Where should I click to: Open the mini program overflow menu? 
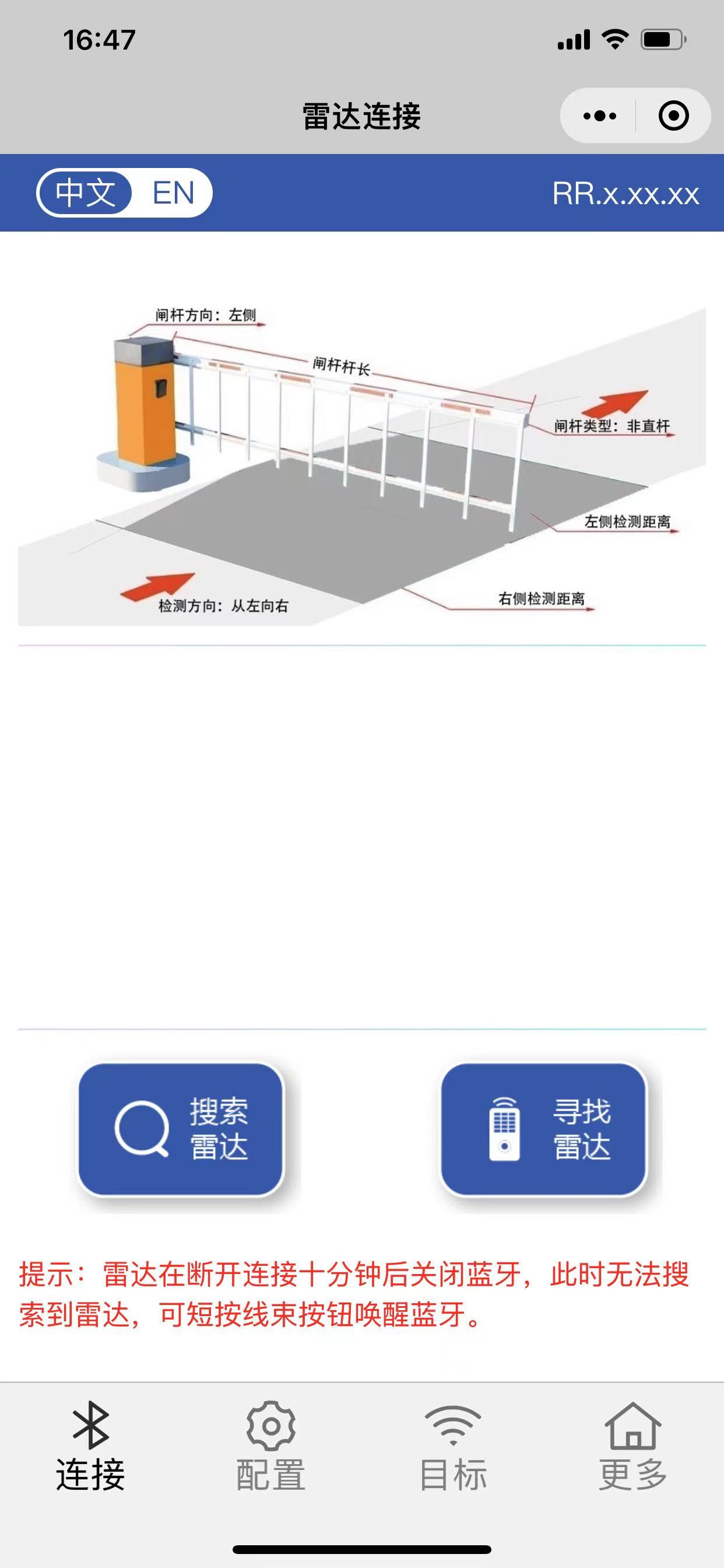(x=599, y=116)
